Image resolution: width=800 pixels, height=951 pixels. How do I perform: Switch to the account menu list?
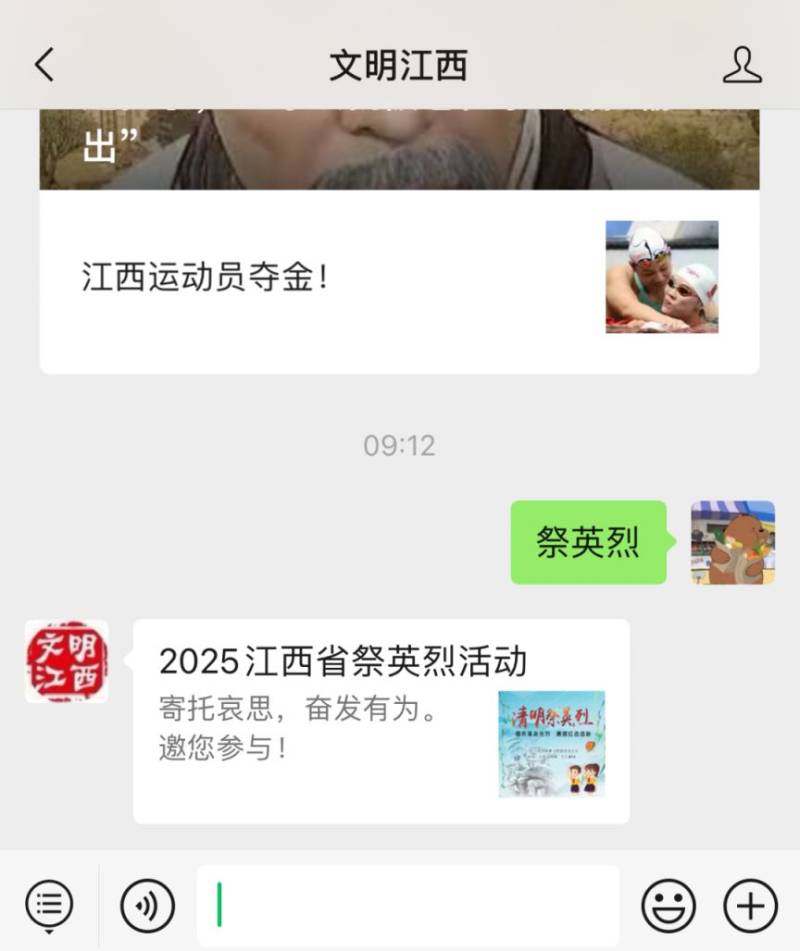pos(49,905)
